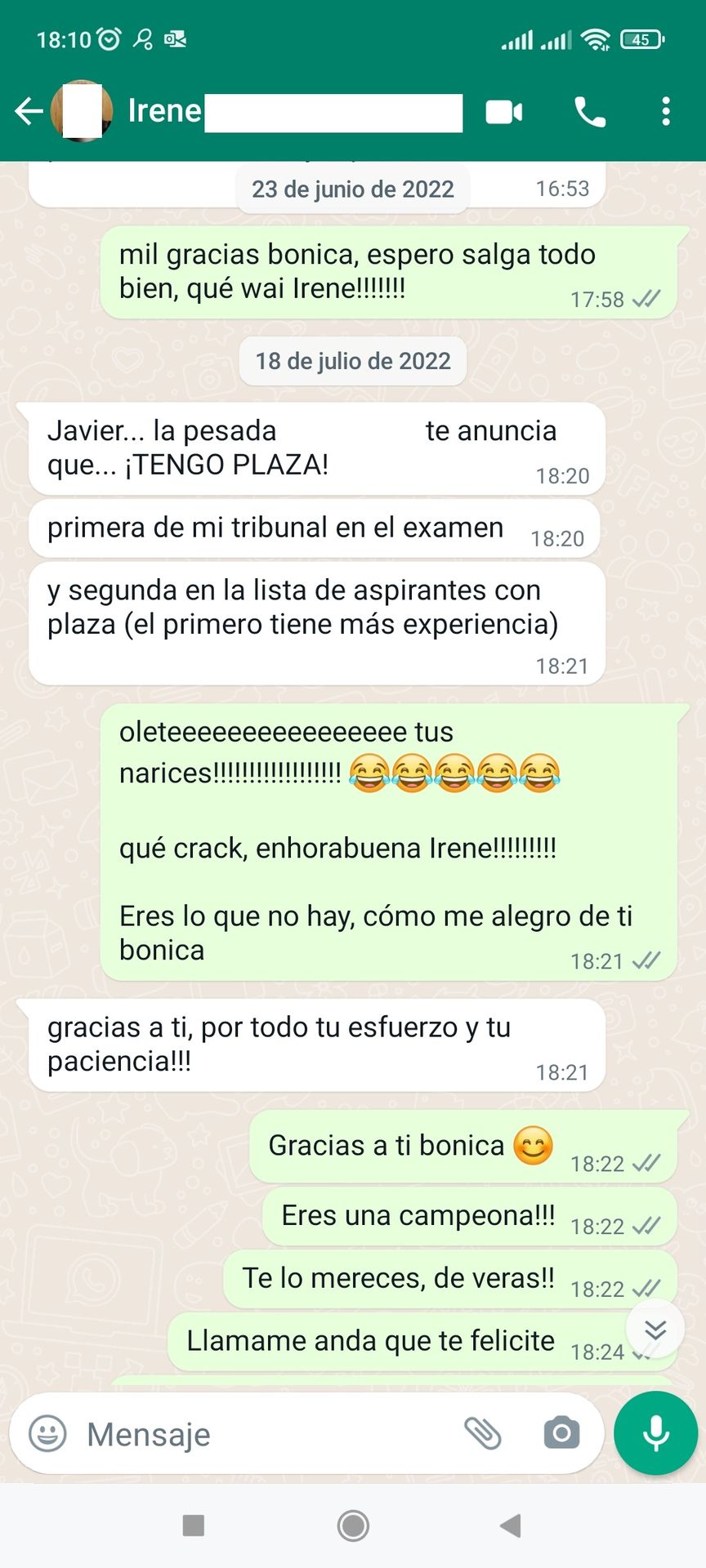Start a voice call with Irene
This screenshot has height=1568, width=706.
coord(590,111)
